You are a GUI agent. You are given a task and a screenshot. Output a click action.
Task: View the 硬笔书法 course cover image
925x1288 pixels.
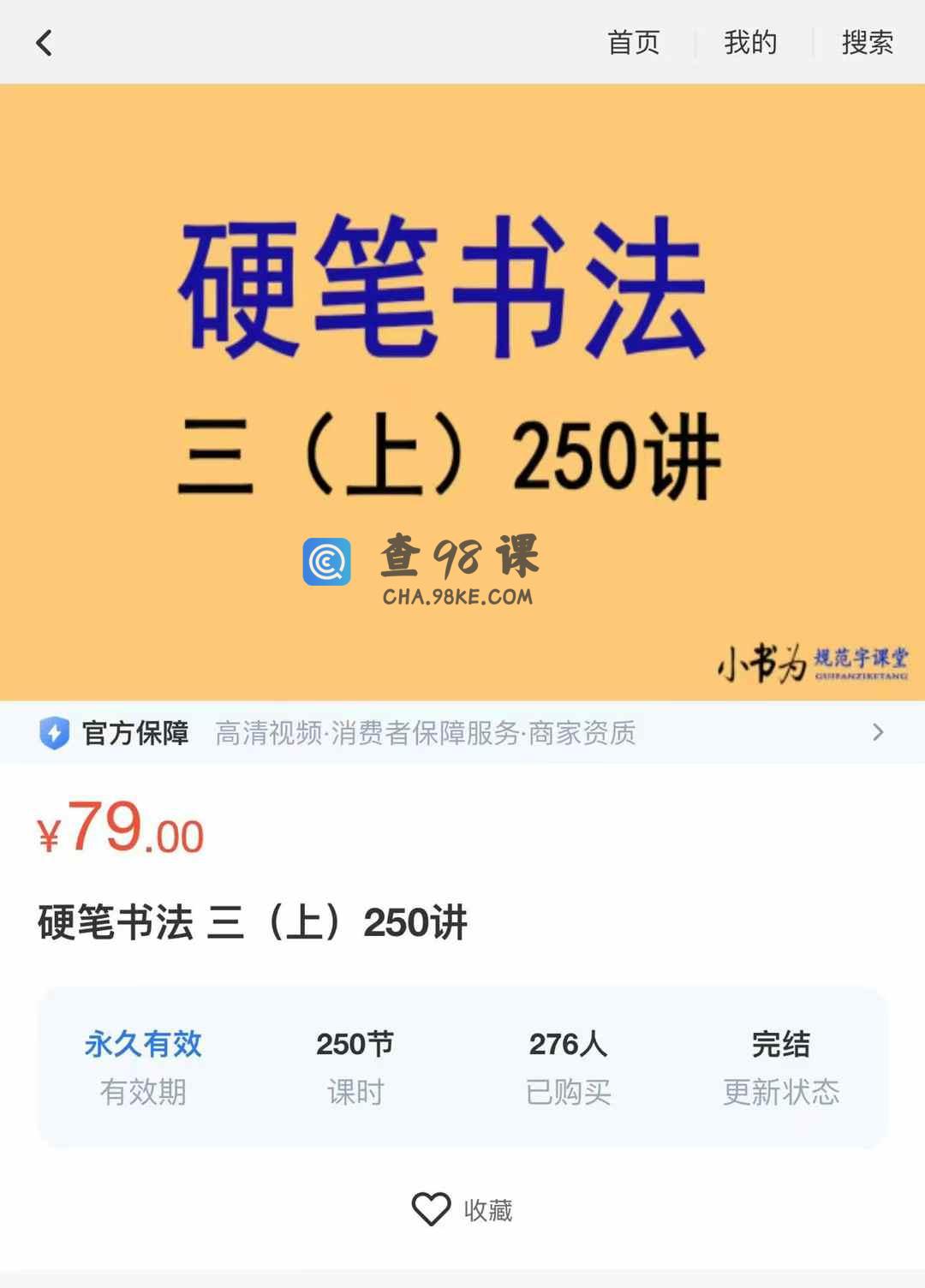[x=462, y=392]
